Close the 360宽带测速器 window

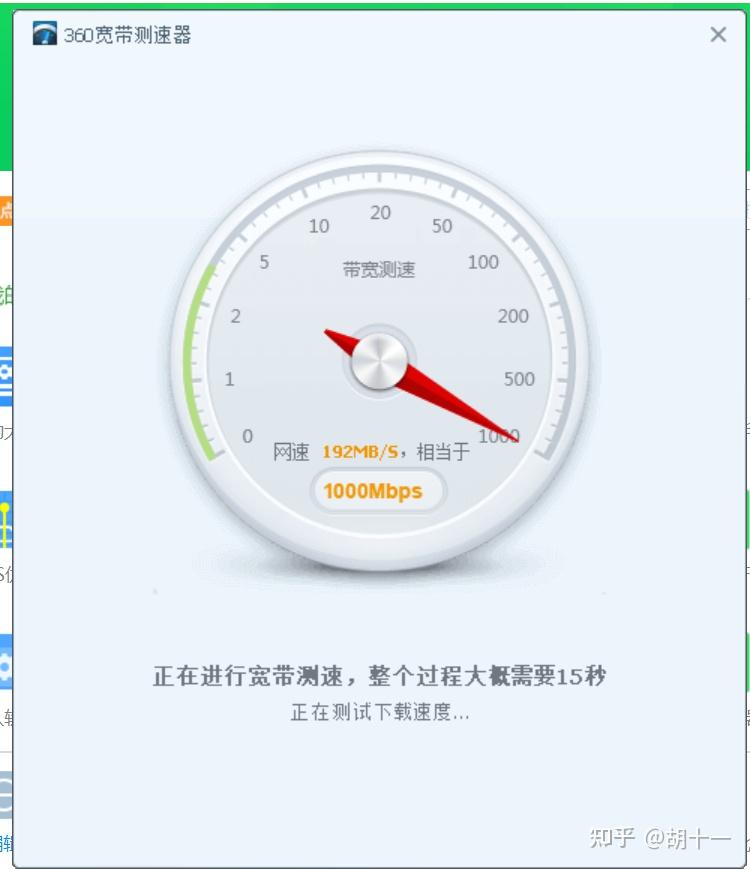(x=718, y=34)
